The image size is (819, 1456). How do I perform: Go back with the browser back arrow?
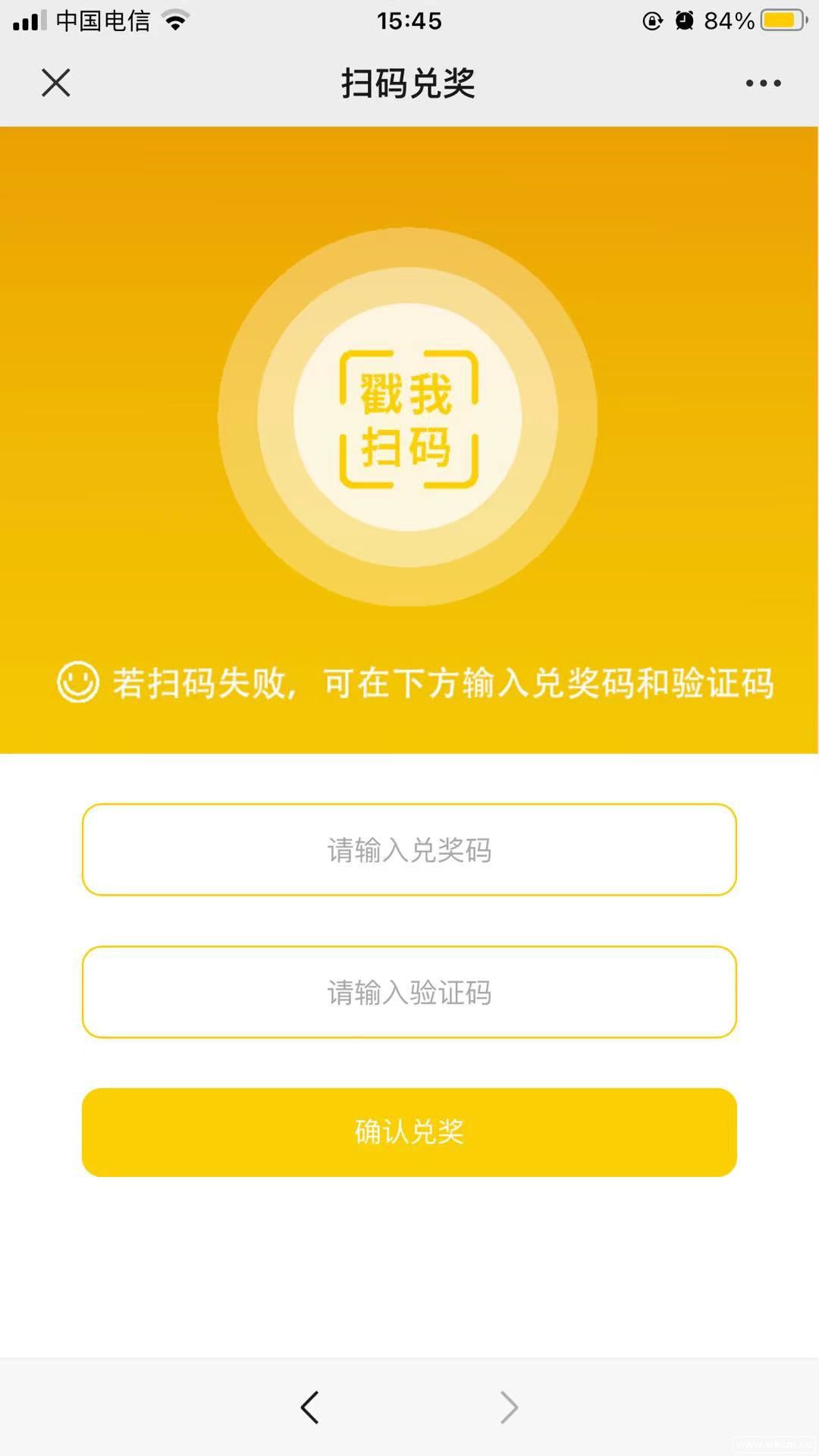coord(309,1407)
